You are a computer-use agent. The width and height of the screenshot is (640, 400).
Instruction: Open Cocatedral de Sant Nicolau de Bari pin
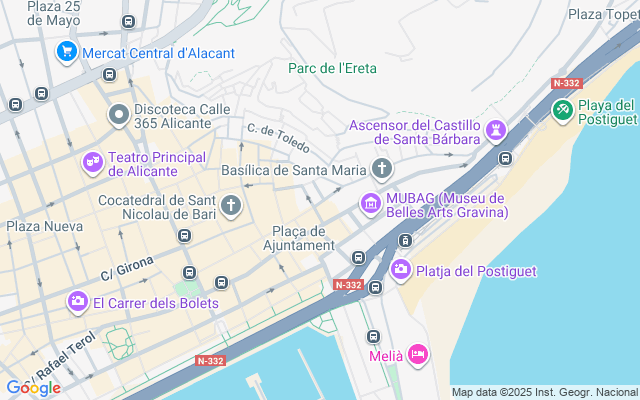tap(231, 208)
